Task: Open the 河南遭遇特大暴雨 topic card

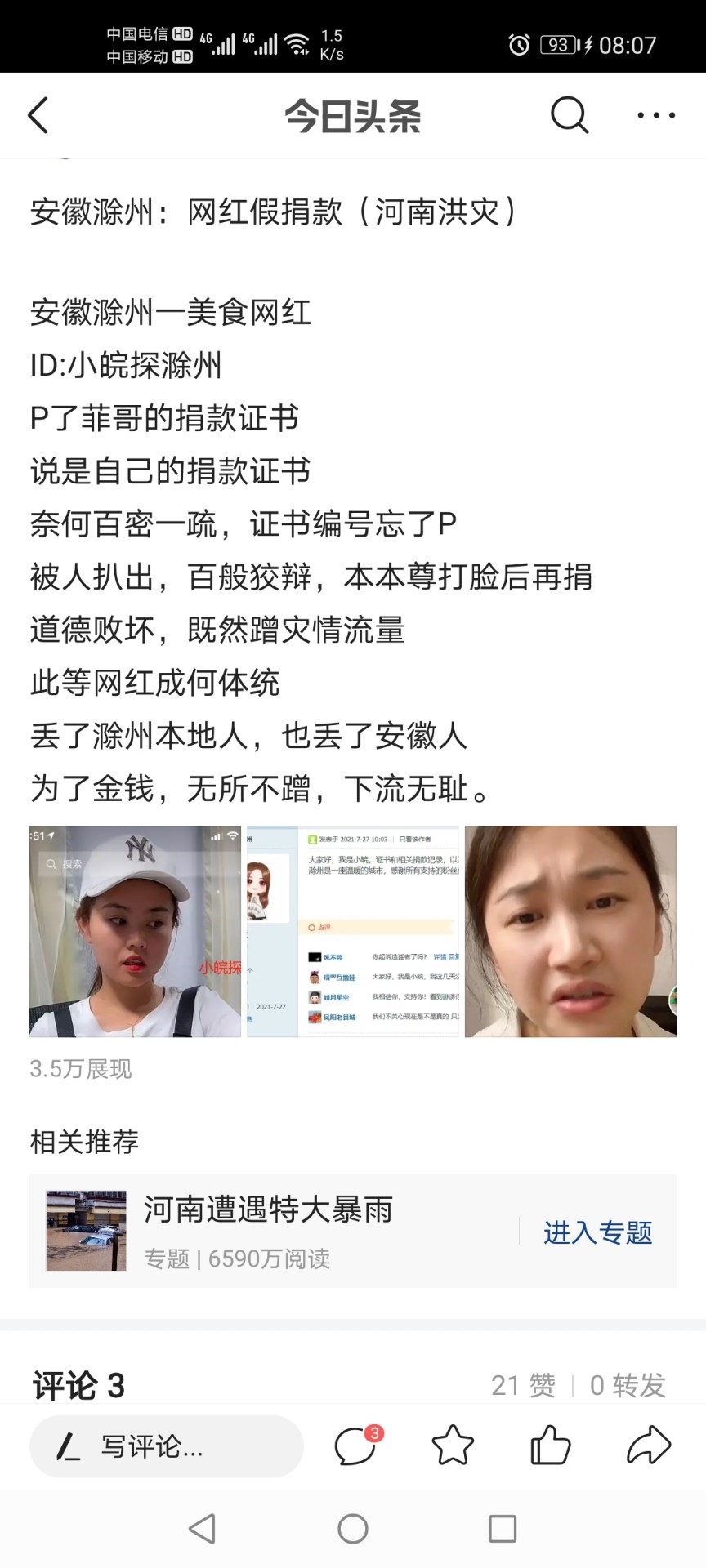Action: 270,1231
